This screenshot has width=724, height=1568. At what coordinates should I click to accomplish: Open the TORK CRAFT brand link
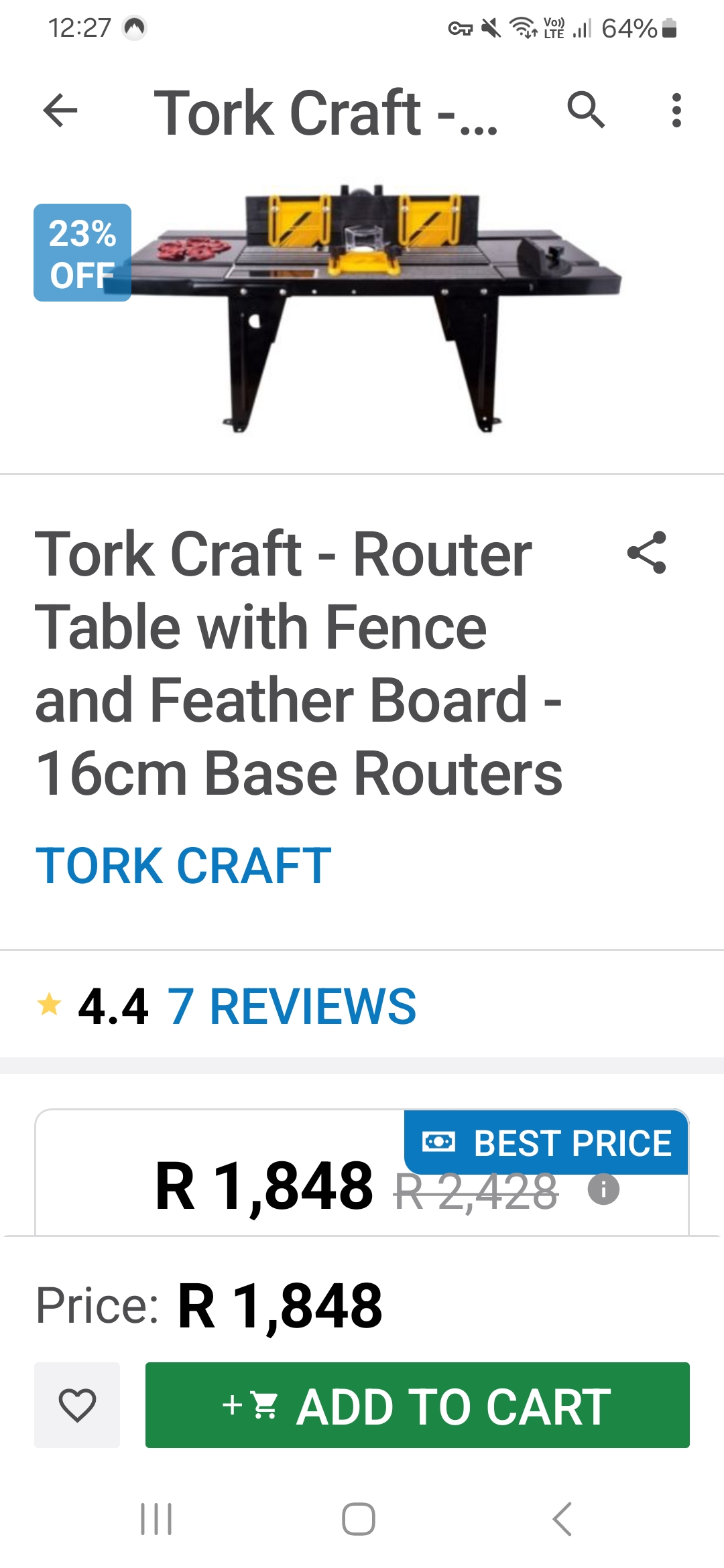(183, 866)
